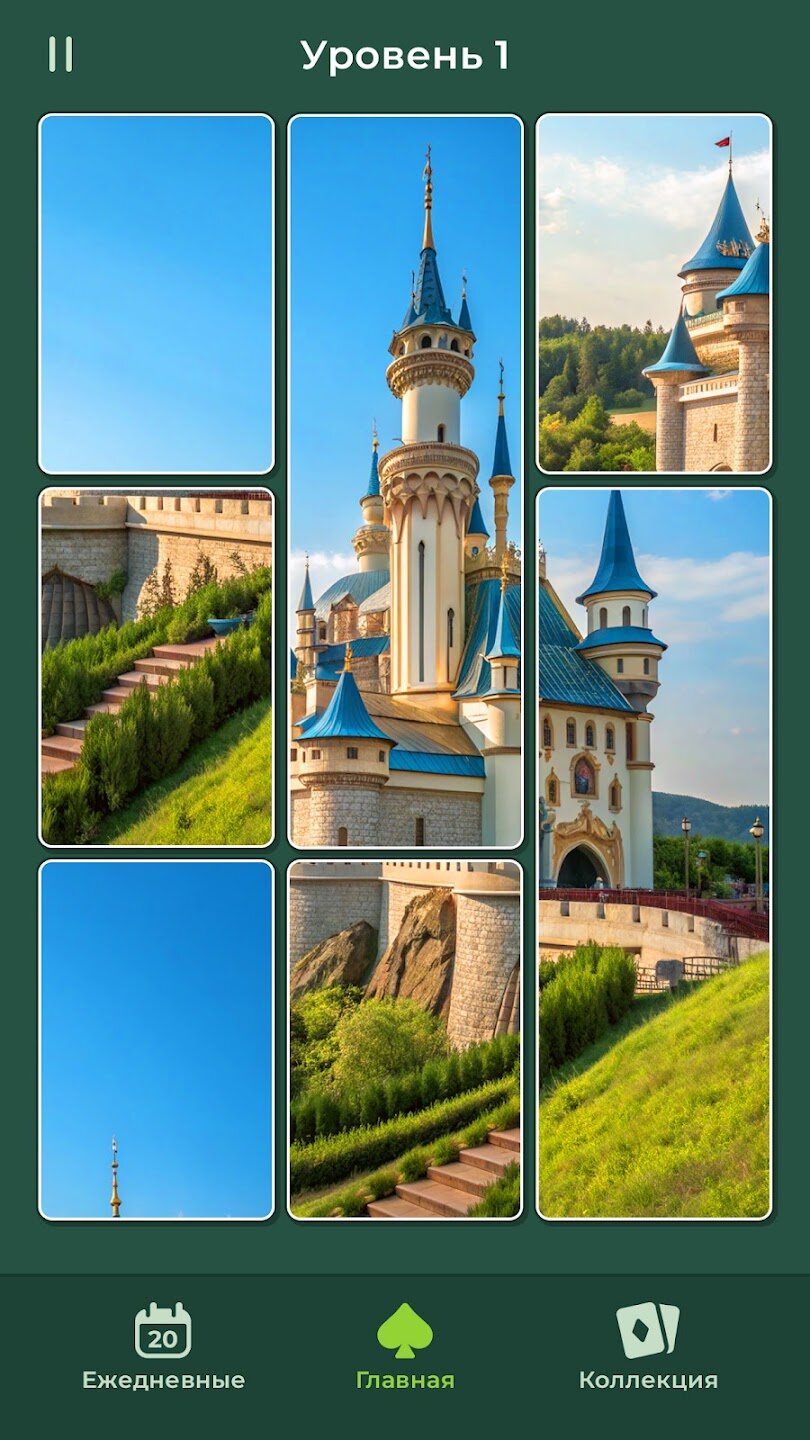
Task: Go to the Главная tab
Action: click(405, 1346)
